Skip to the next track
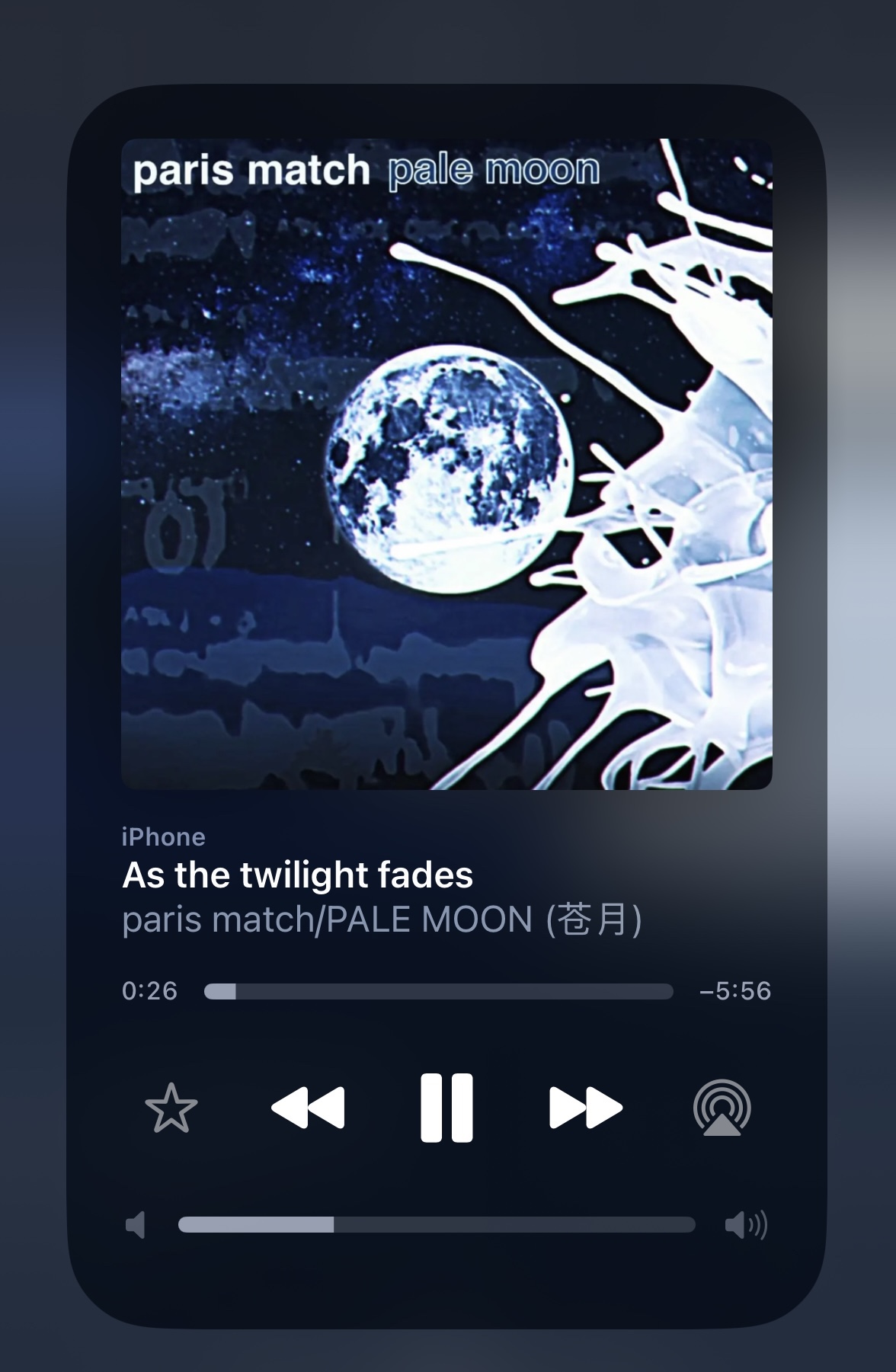Screen dimensions: 896x1372 585,1108
